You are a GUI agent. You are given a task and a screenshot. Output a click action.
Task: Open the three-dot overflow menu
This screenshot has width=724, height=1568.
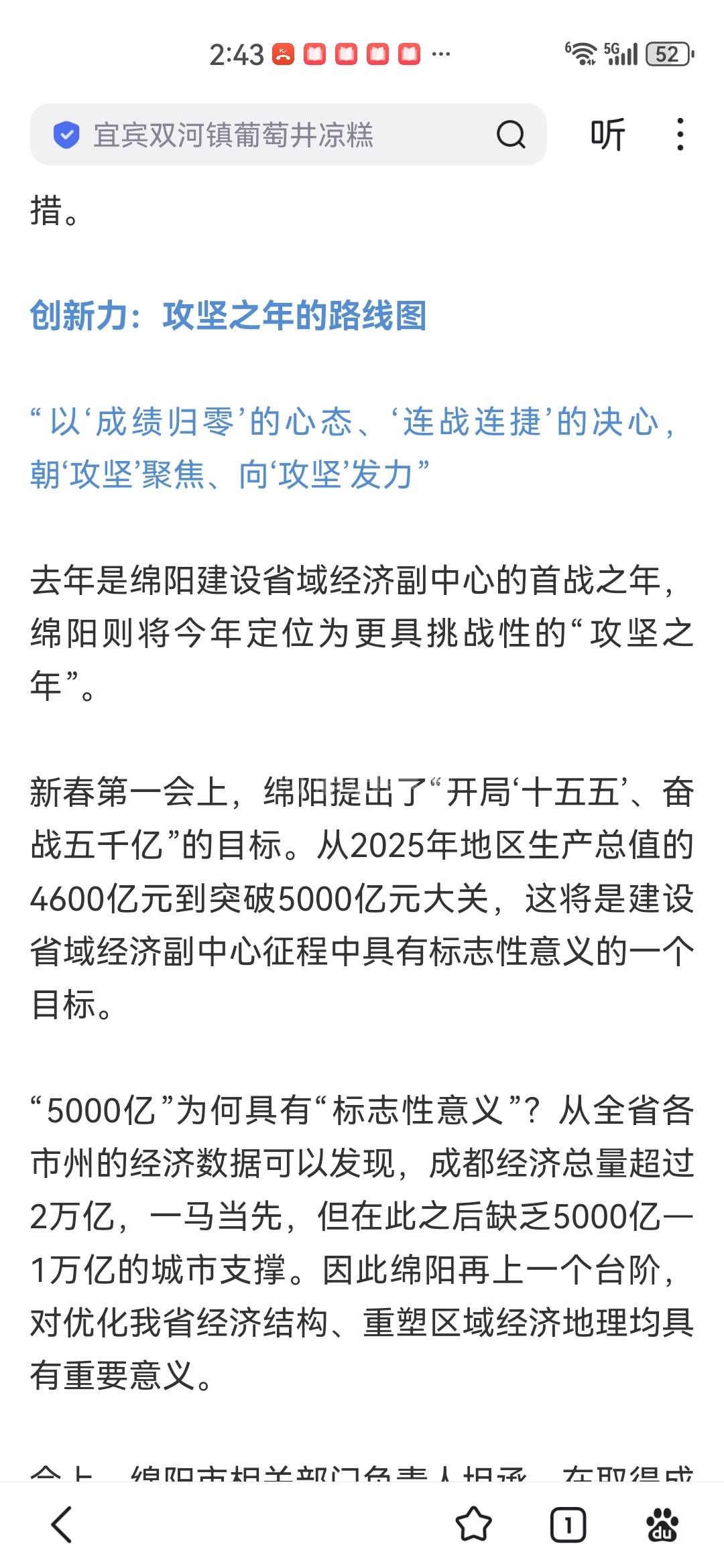680,135
